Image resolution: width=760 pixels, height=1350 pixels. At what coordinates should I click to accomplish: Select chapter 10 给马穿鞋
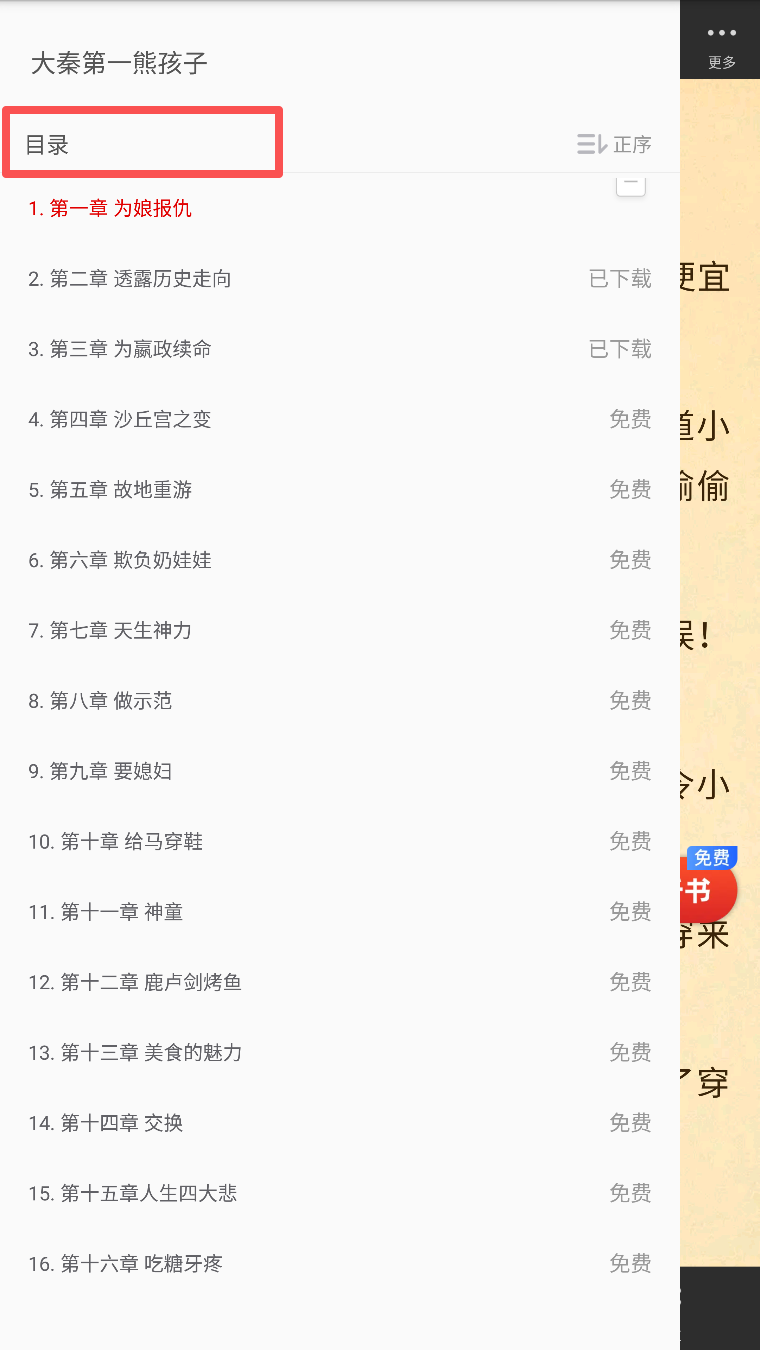coord(116,842)
